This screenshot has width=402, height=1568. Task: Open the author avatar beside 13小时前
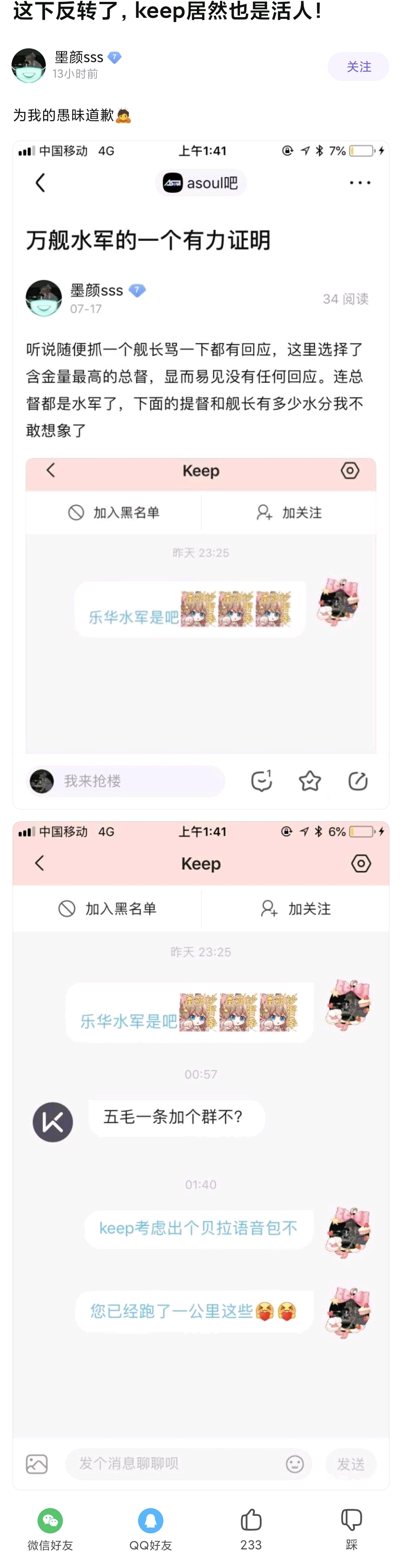click(29, 66)
